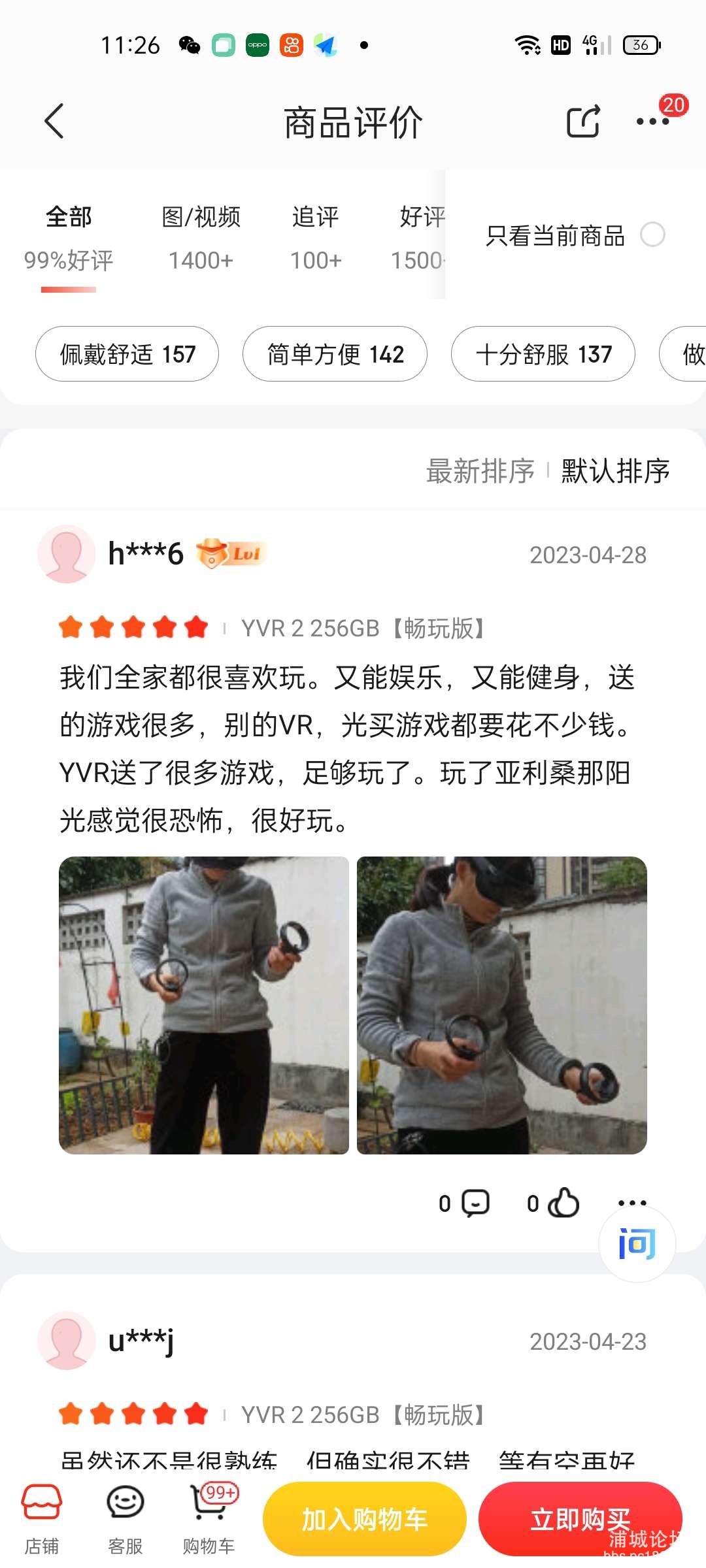This screenshot has width=706, height=1568.
Task: Switch to the 追评 reviews tab
Action: click(x=316, y=236)
